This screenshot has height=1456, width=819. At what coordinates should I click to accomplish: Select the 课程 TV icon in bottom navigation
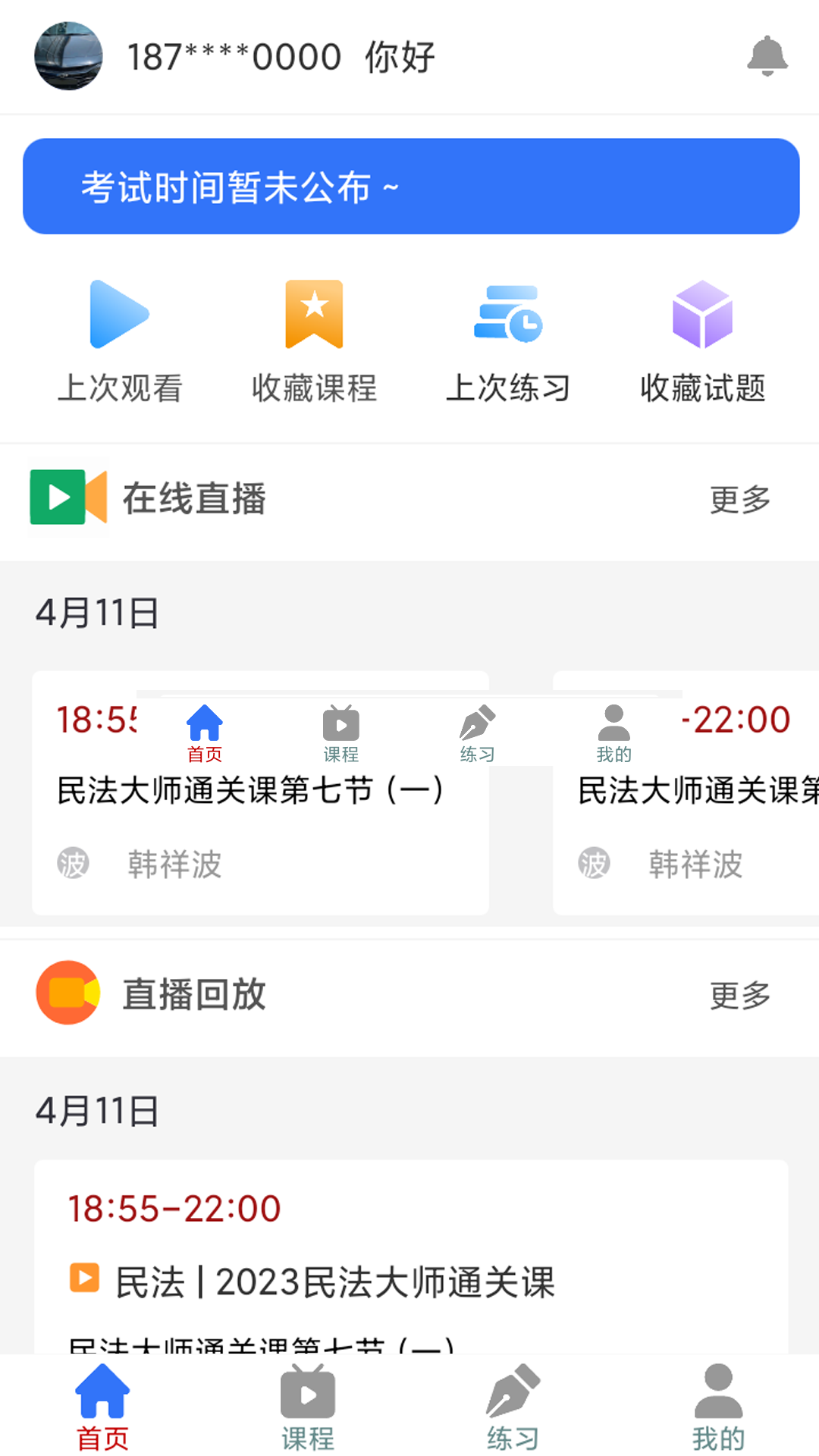click(x=306, y=1395)
